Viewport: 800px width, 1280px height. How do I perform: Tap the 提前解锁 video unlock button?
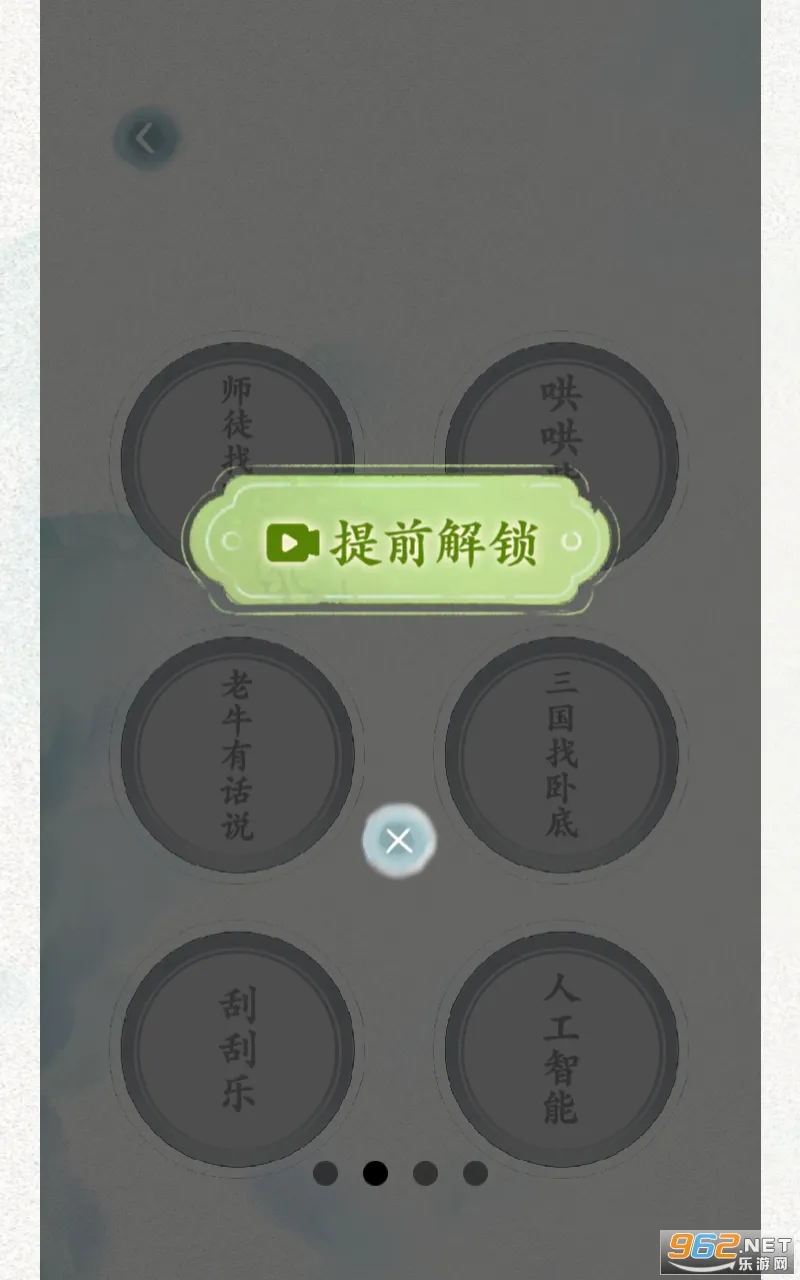[x=400, y=543]
